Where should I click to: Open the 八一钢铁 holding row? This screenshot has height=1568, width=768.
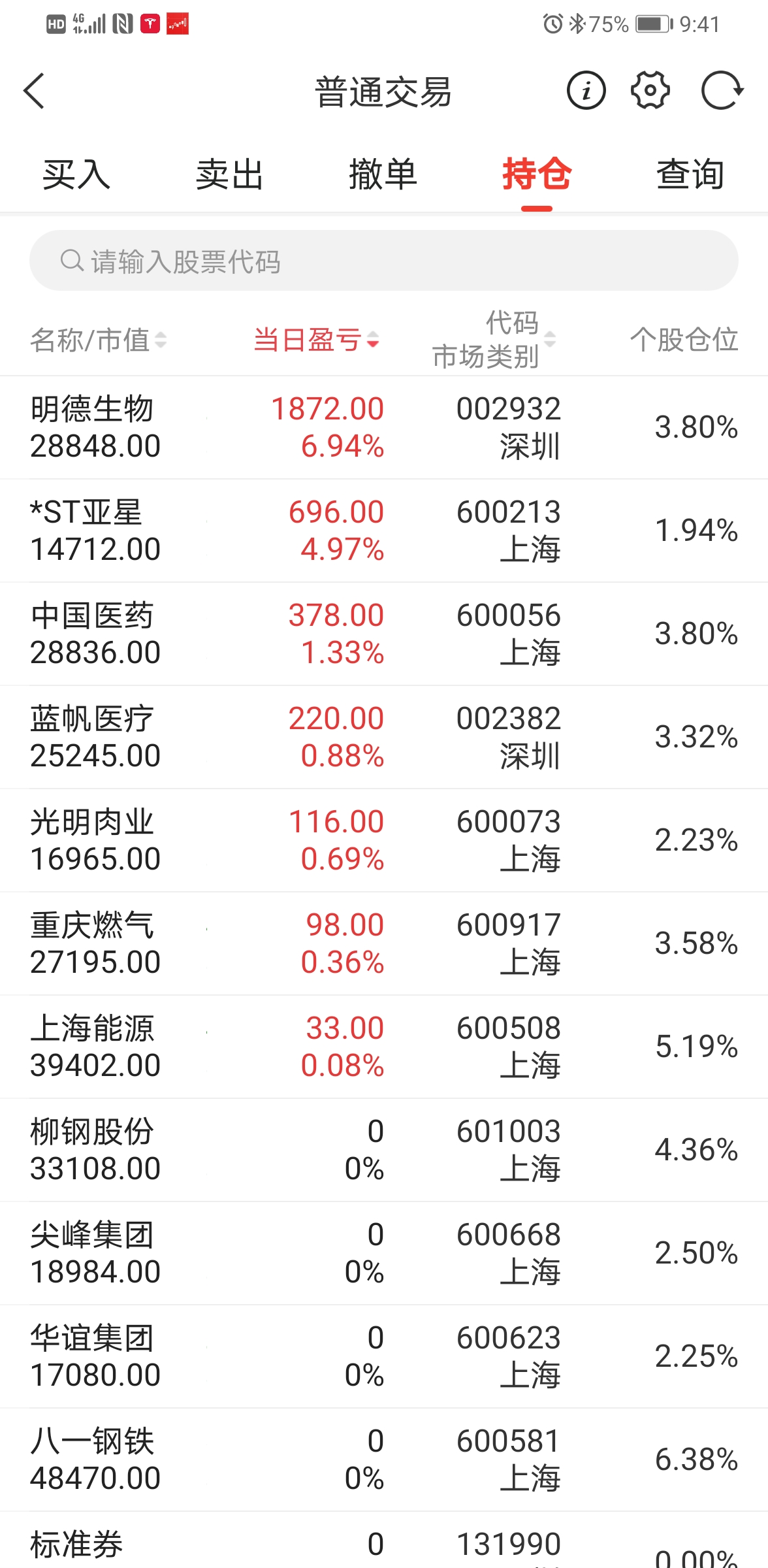pyautogui.click(x=383, y=1460)
